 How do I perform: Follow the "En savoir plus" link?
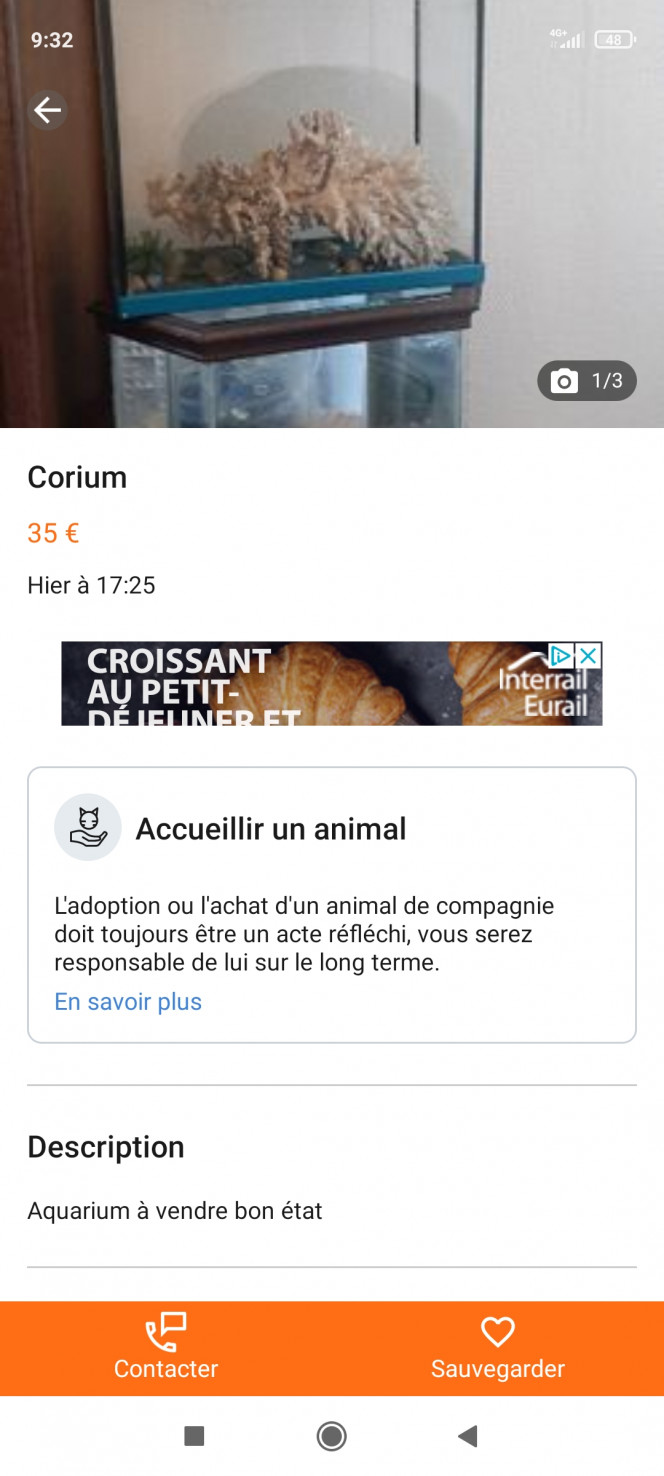pyautogui.click(x=128, y=1002)
